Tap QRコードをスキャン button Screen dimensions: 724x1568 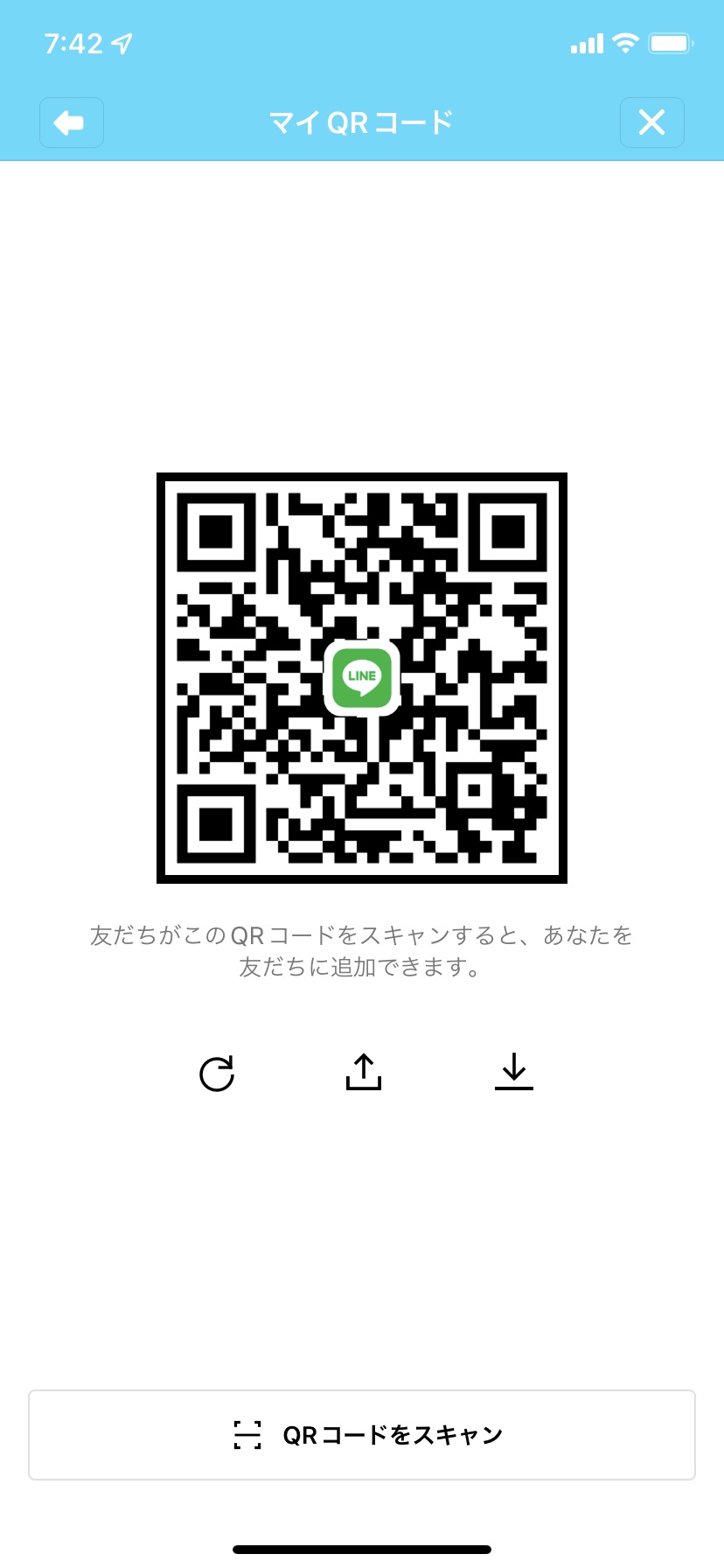[362, 1435]
